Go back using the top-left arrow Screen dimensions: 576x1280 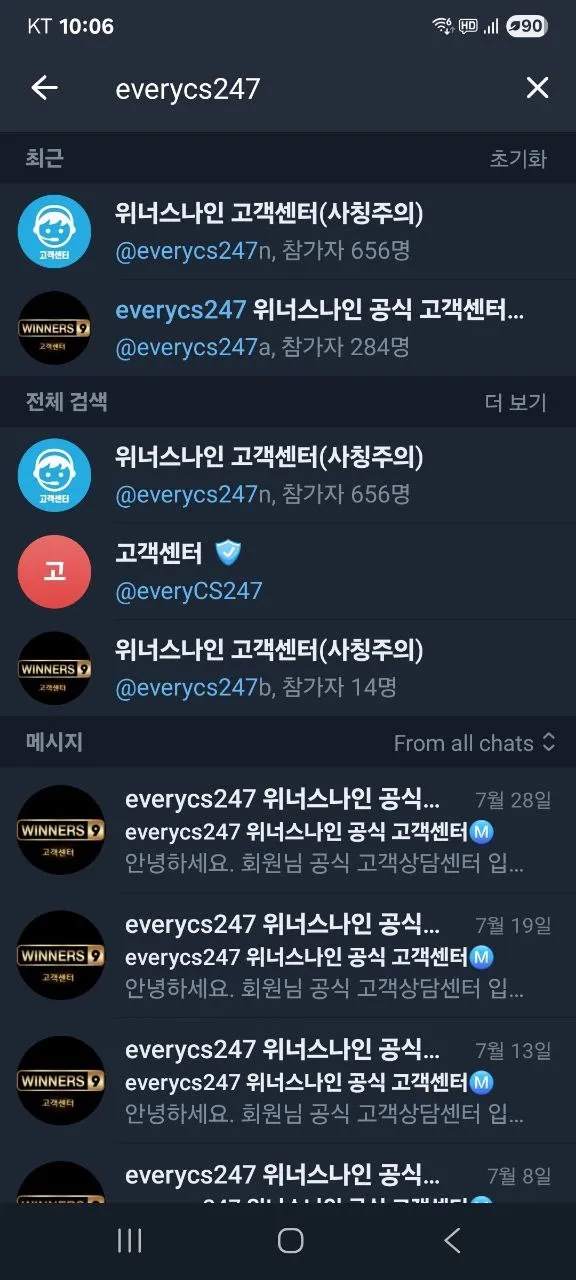(x=44, y=88)
